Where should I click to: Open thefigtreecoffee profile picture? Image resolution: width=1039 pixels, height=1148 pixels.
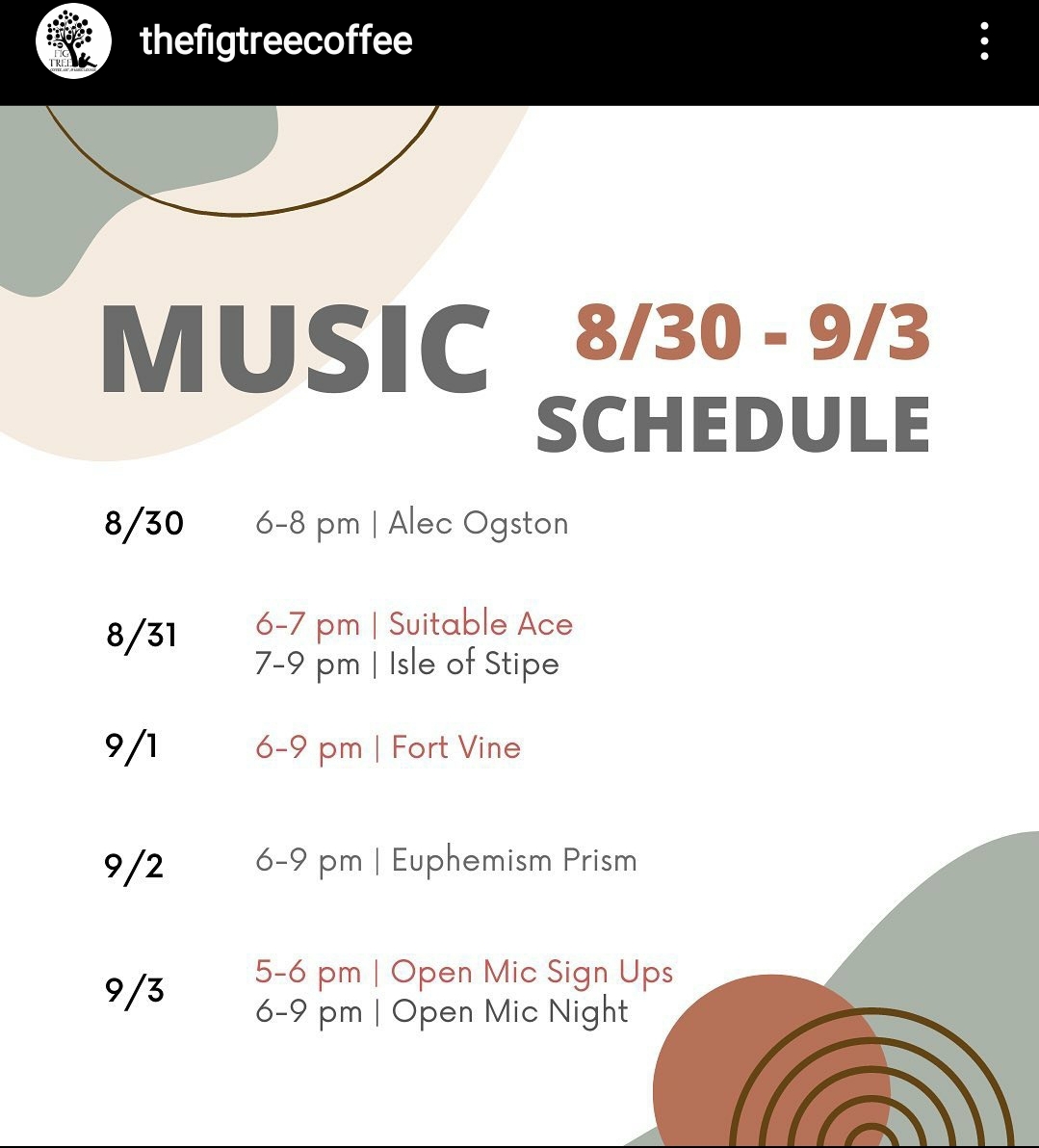click(x=73, y=40)
